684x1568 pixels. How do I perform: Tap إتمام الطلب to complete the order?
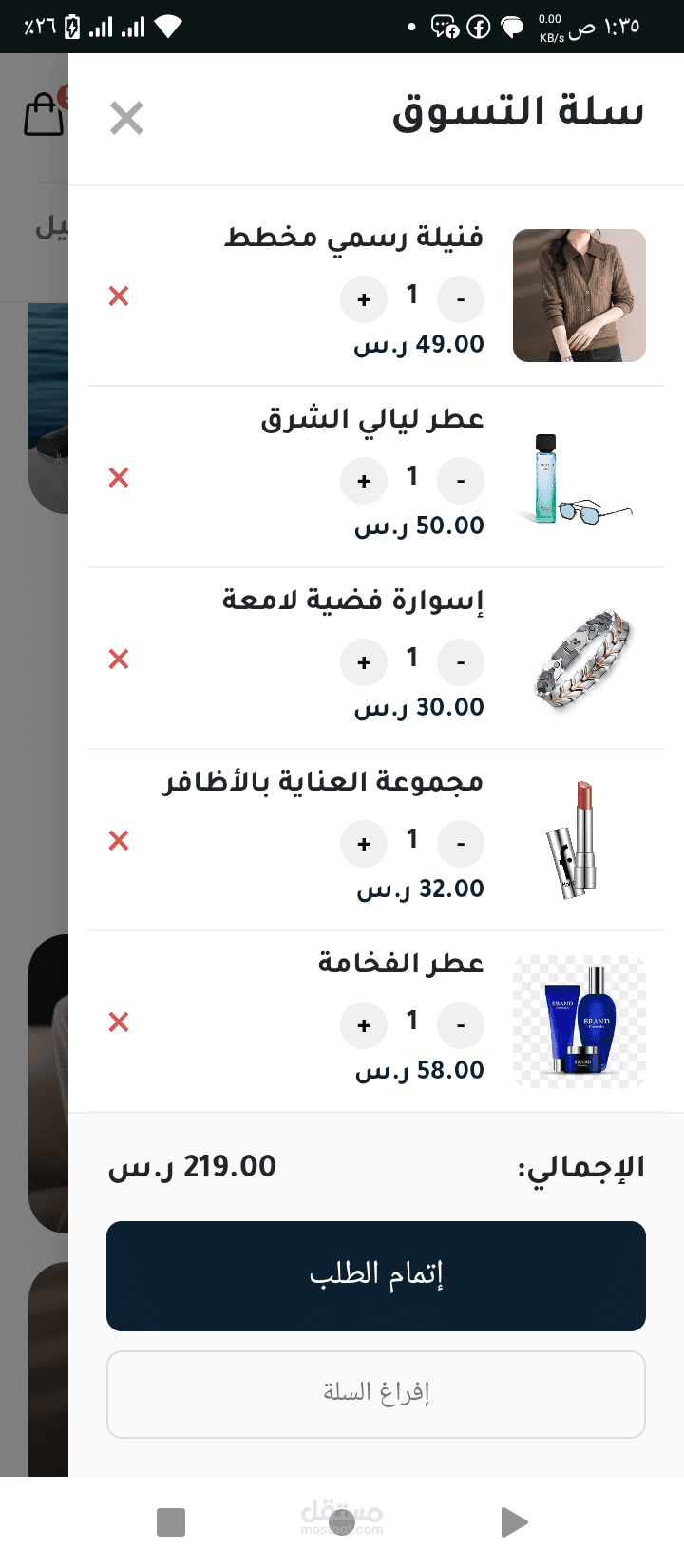coord(376,1275)
